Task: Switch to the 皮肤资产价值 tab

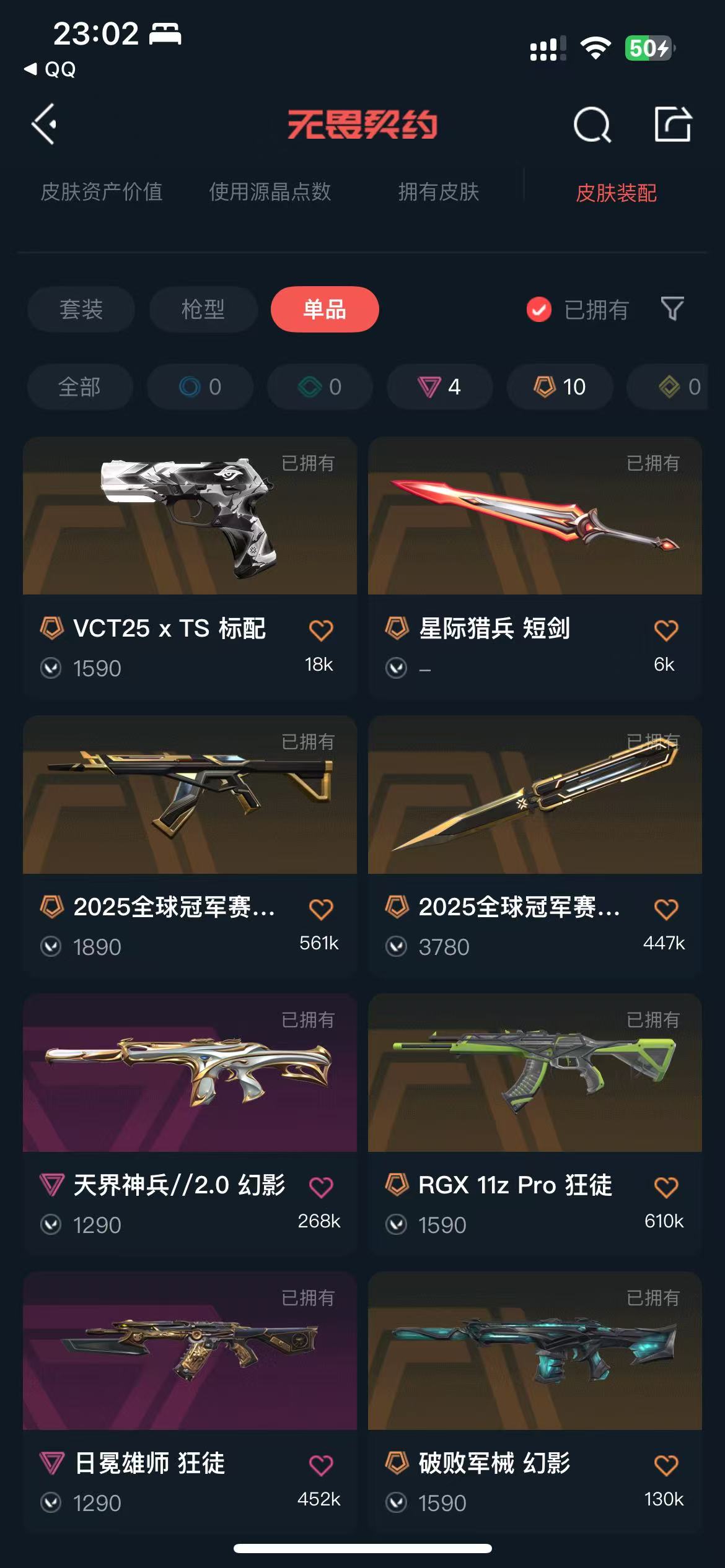Action: click(x=102, y=192)
